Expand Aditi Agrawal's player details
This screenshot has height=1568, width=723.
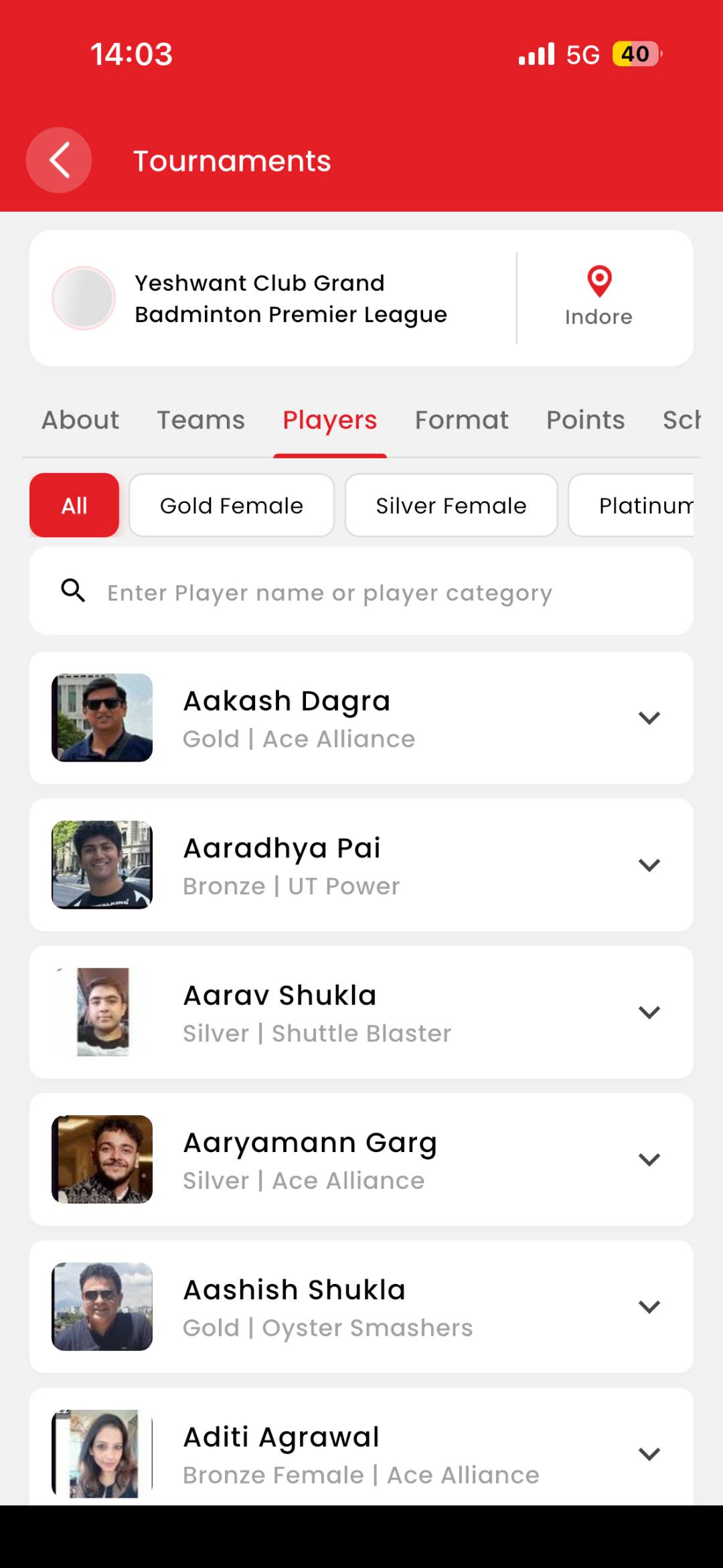pos(649,1454)
